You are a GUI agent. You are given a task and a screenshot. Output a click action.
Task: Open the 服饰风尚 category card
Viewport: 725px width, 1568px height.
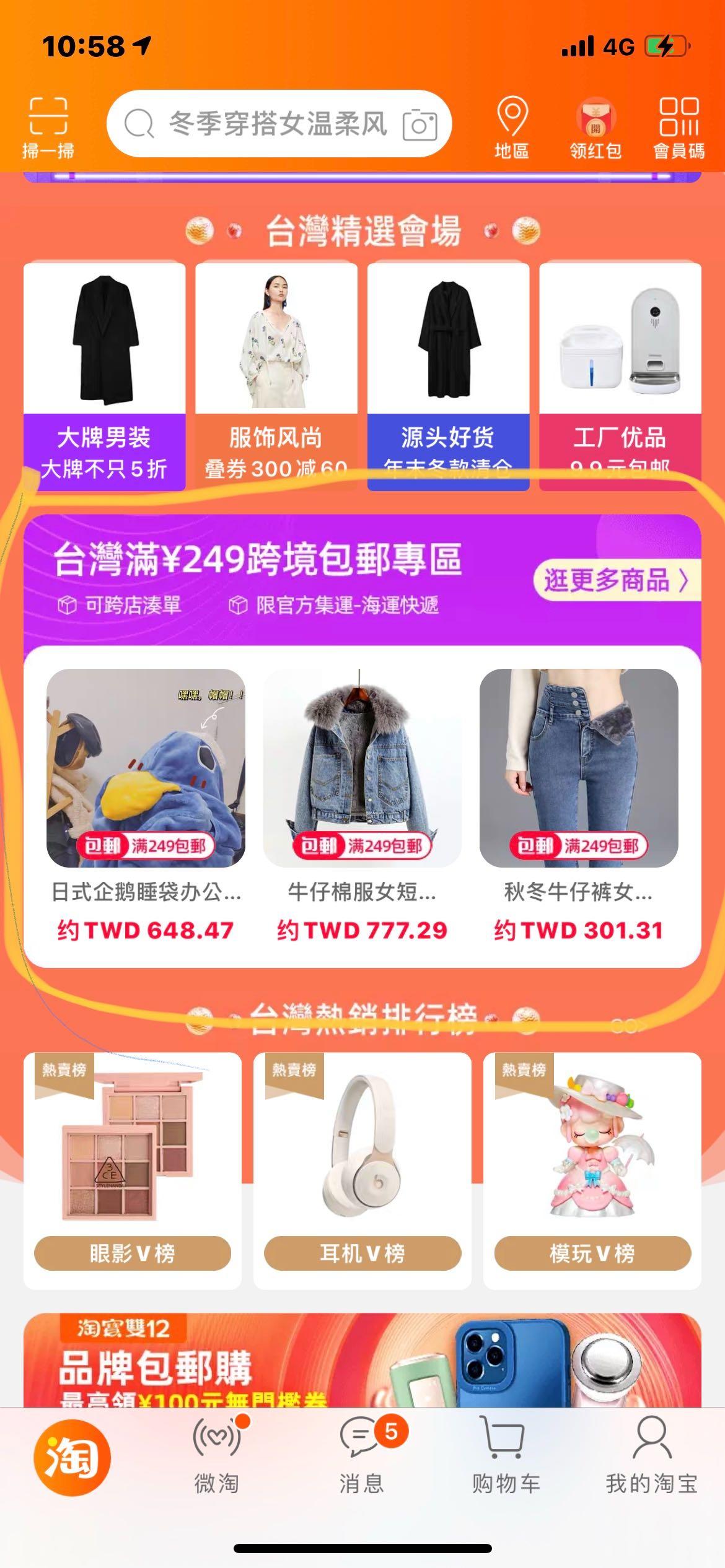[276, 375]
